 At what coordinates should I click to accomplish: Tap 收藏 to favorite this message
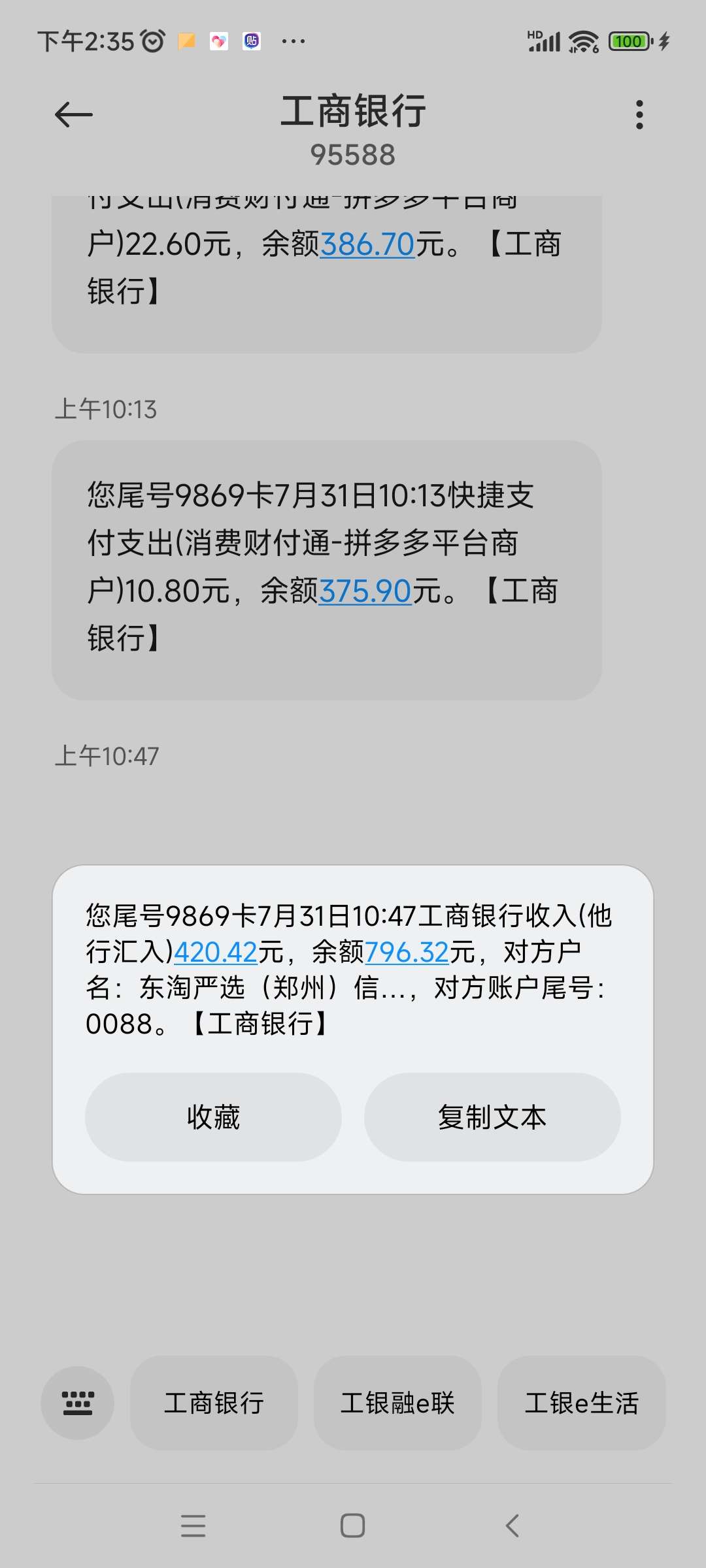point(213,1117)
